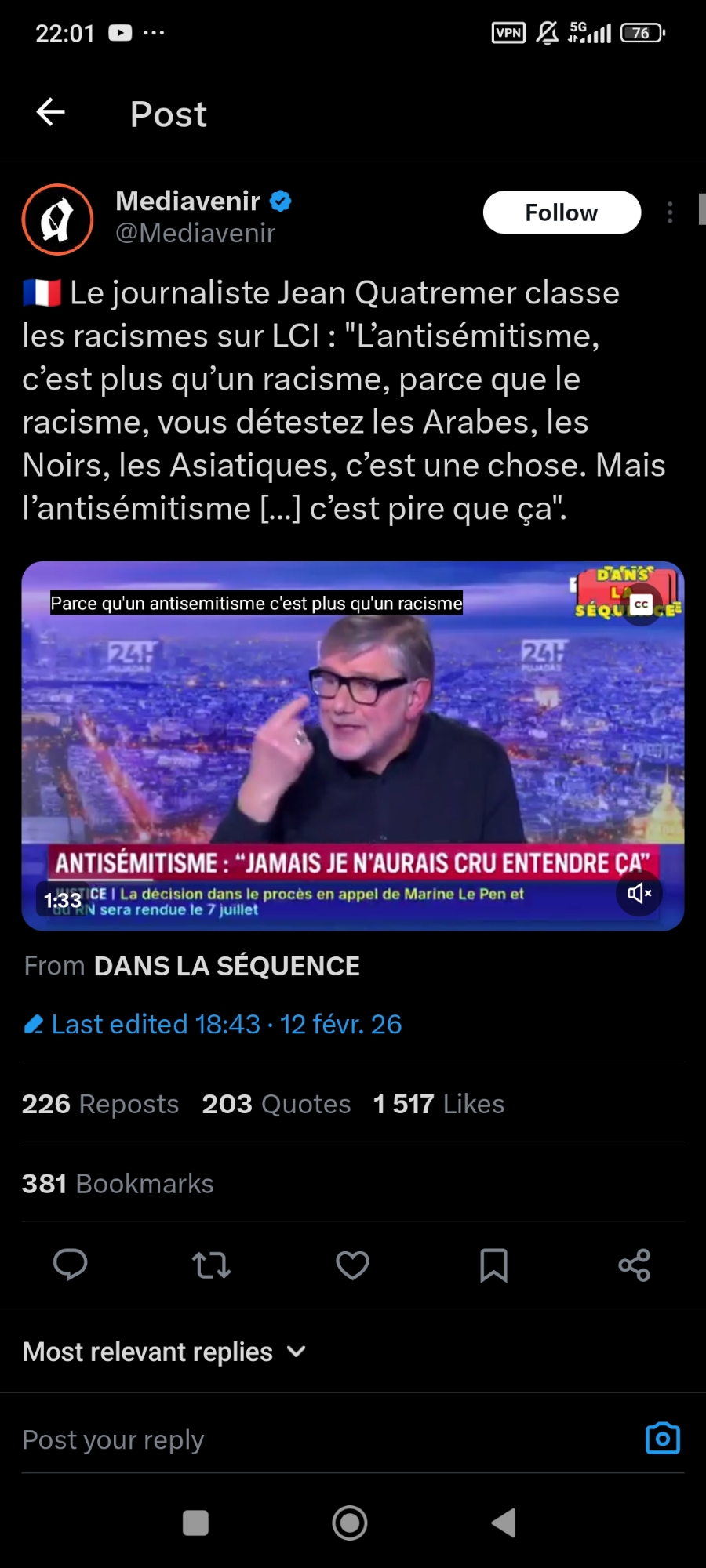Bookmark this post
Screen dimensions: 706x1568
click(x=493, y=1265)
